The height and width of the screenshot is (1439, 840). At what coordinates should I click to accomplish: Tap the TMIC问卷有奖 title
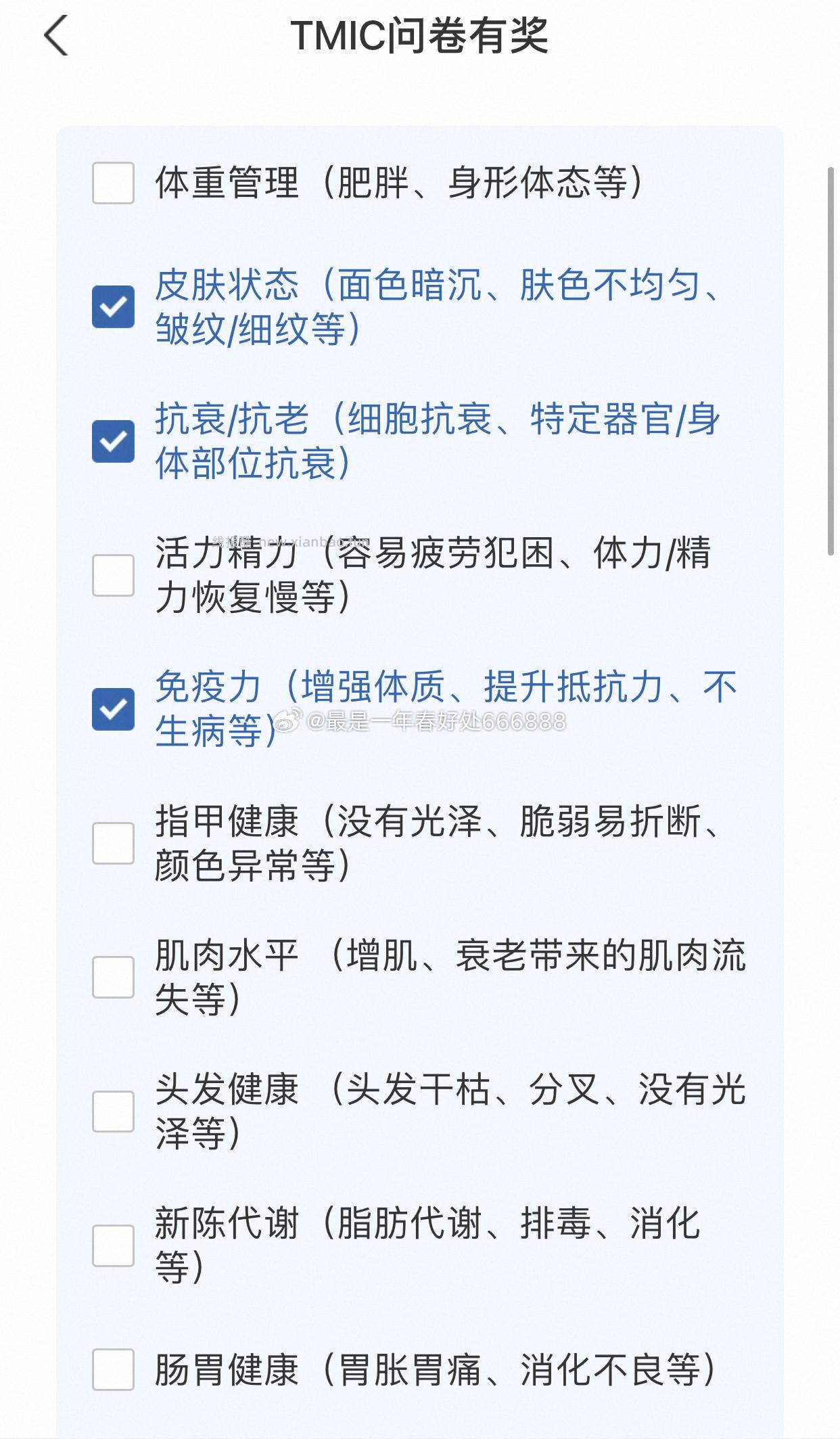pos(419,37)
